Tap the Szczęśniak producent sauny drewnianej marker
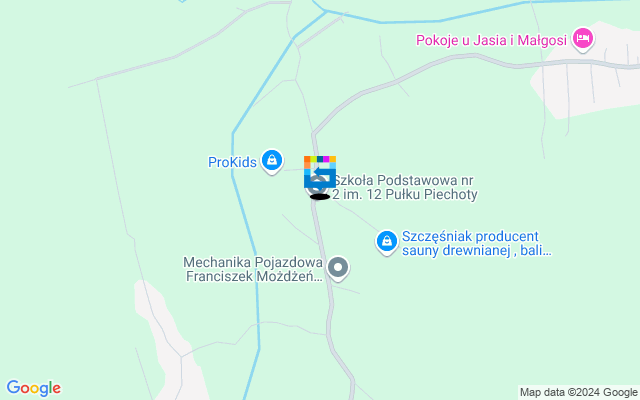This screenshot has width=640, height=400. tap(386, 241)
